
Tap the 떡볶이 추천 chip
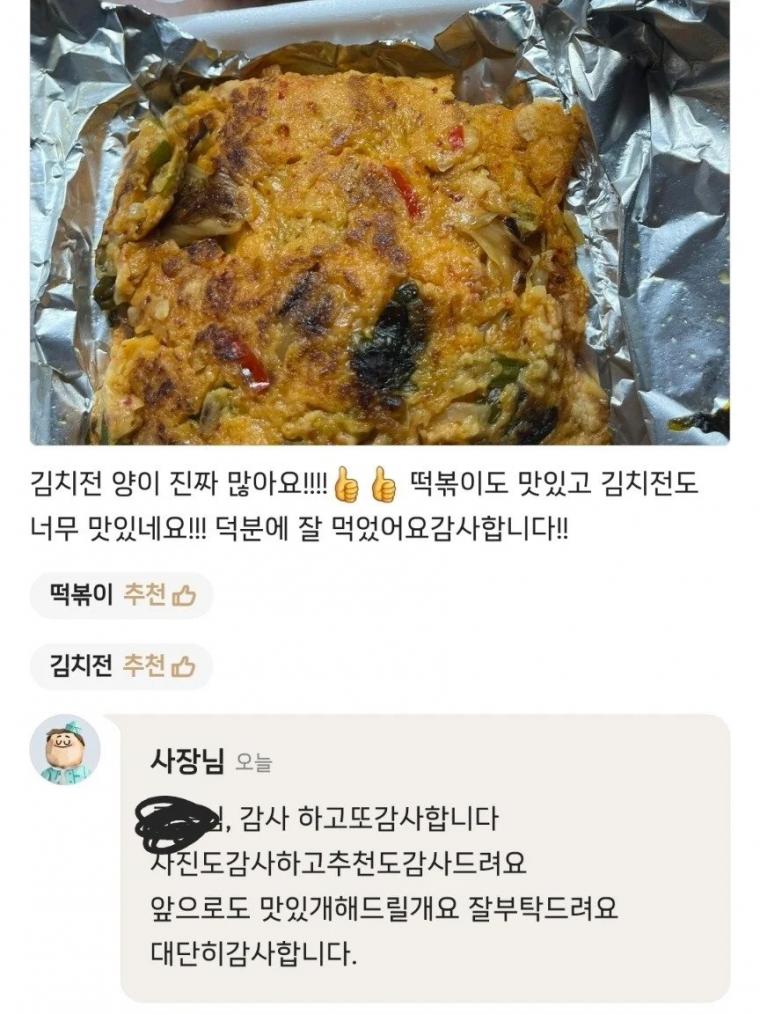pyautogui.click(x=122, y=596)
